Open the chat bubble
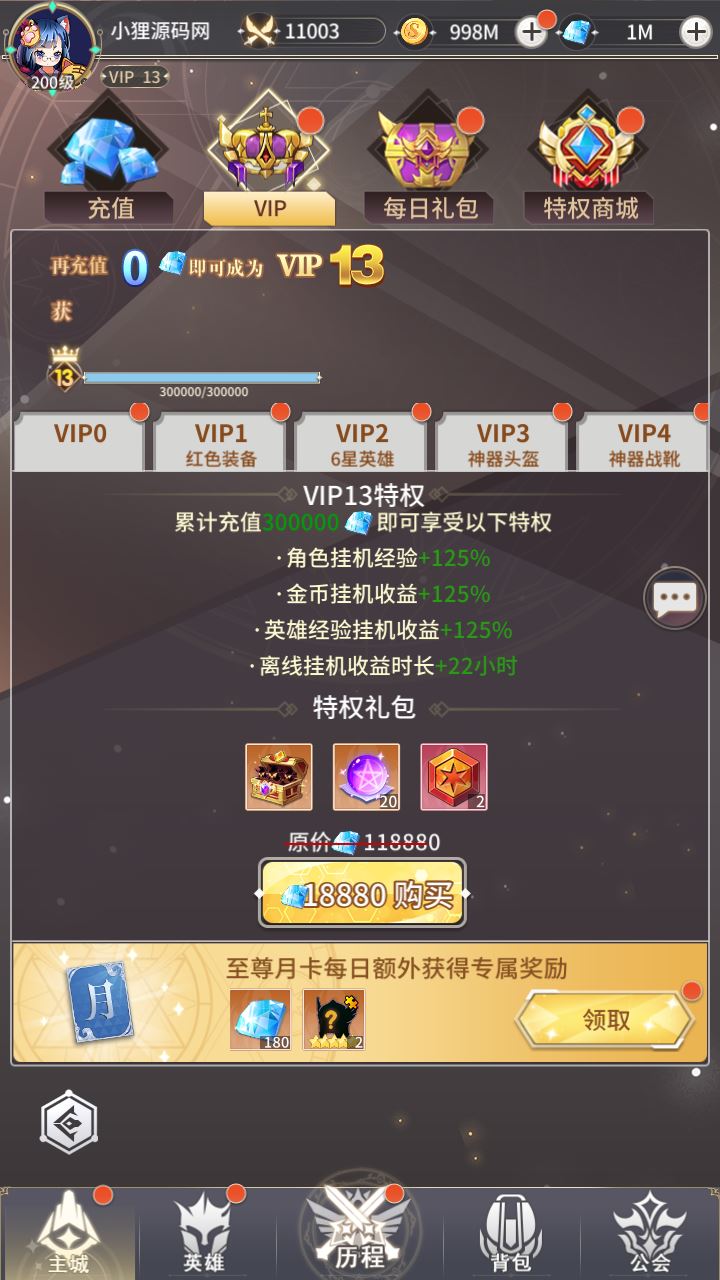720x1280 pixels. [674, 598]
